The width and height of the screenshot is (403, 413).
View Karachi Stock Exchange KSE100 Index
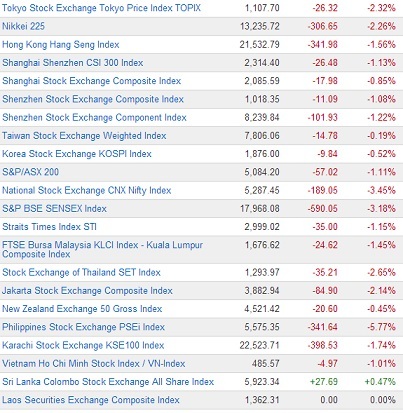point(83,345)
